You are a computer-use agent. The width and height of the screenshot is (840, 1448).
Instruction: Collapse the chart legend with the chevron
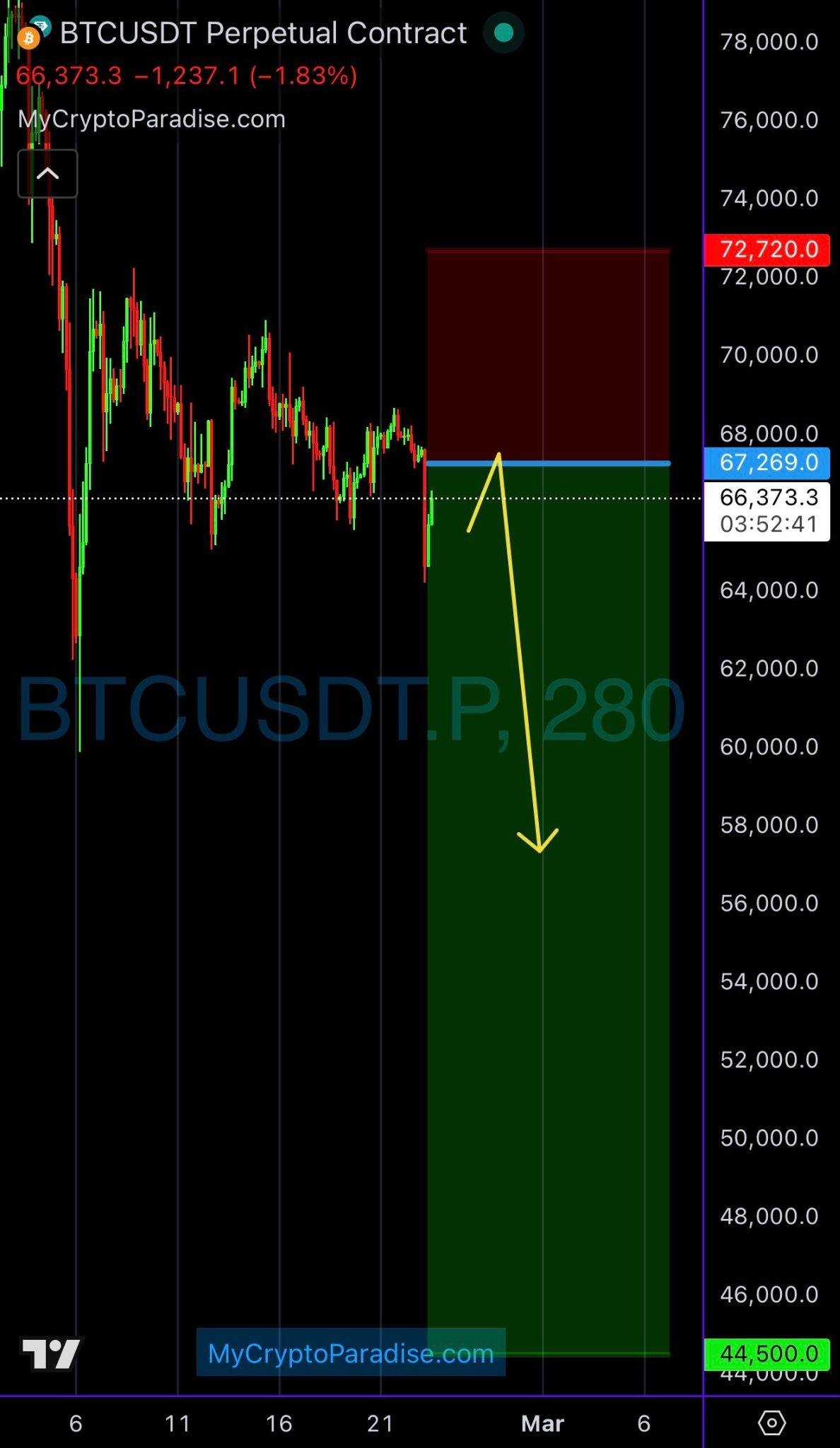(x=47, y=174)
